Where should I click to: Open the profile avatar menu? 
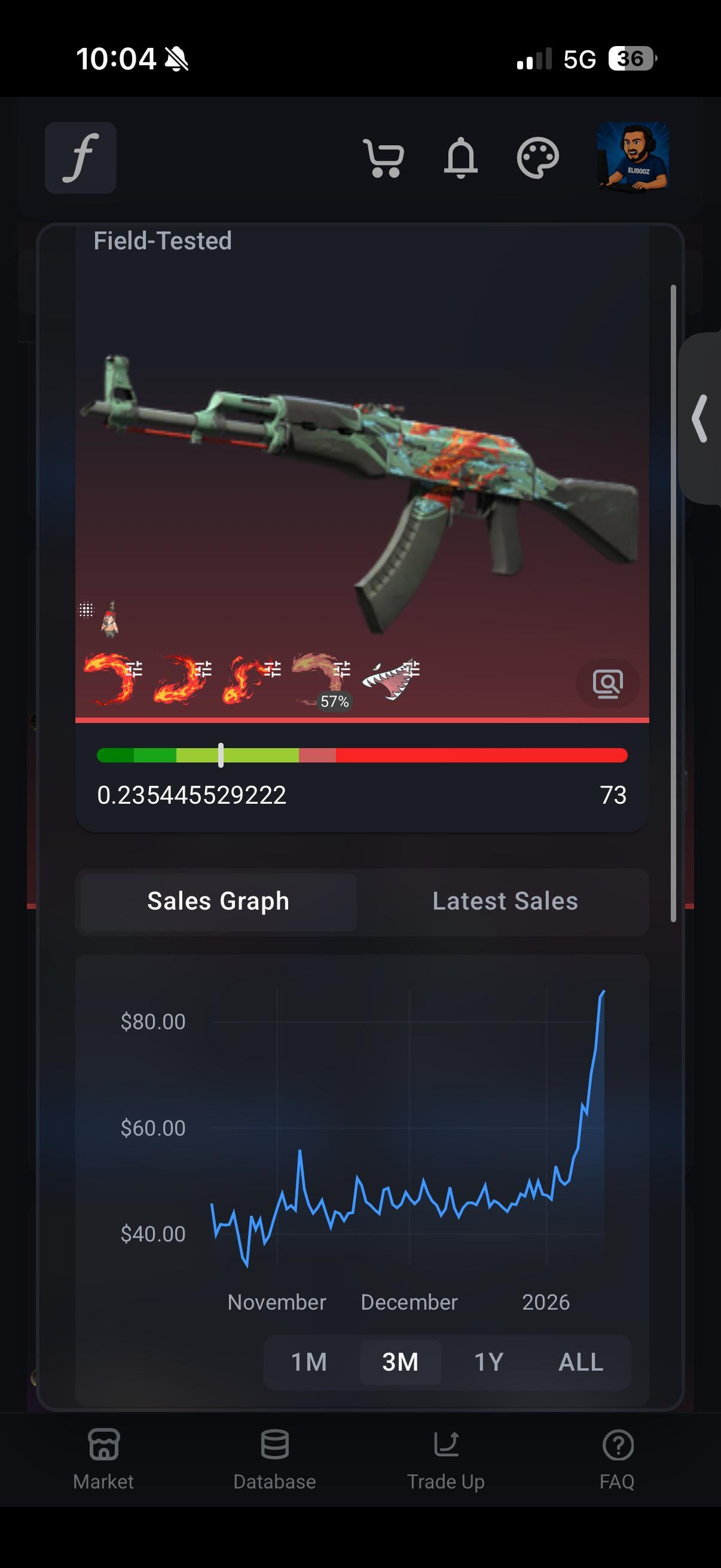click(x=633, y=157)
